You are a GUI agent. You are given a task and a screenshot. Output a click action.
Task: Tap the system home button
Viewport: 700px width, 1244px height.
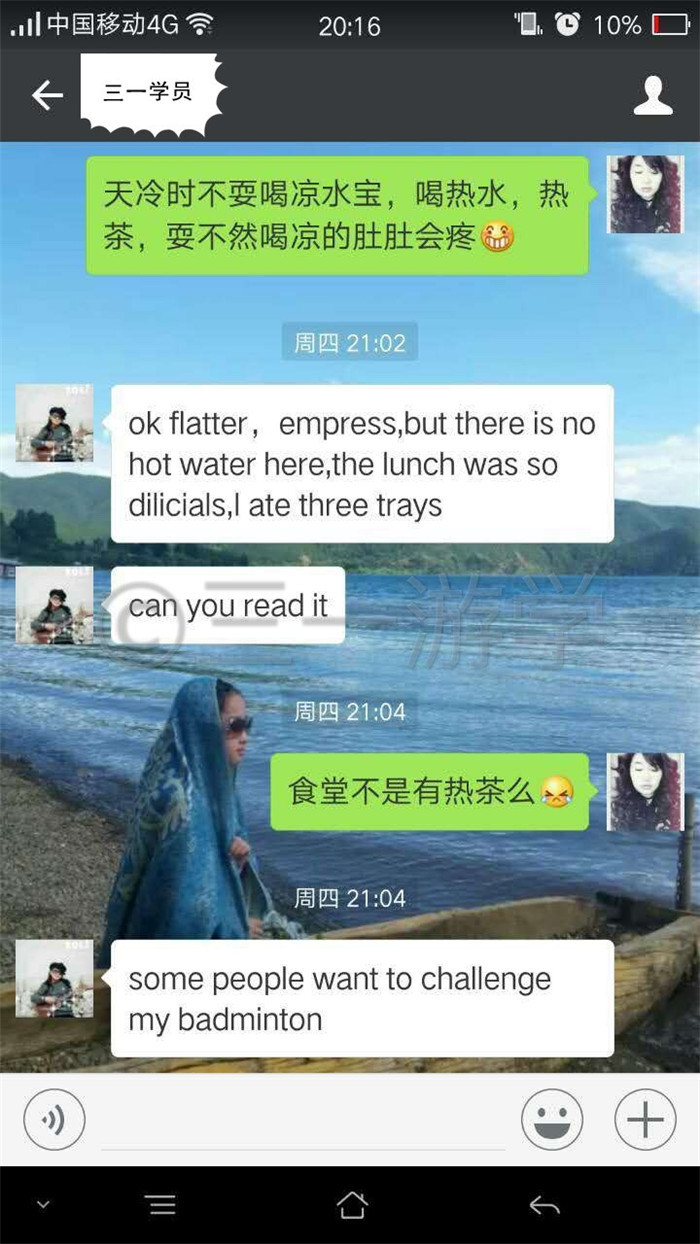352,1205
